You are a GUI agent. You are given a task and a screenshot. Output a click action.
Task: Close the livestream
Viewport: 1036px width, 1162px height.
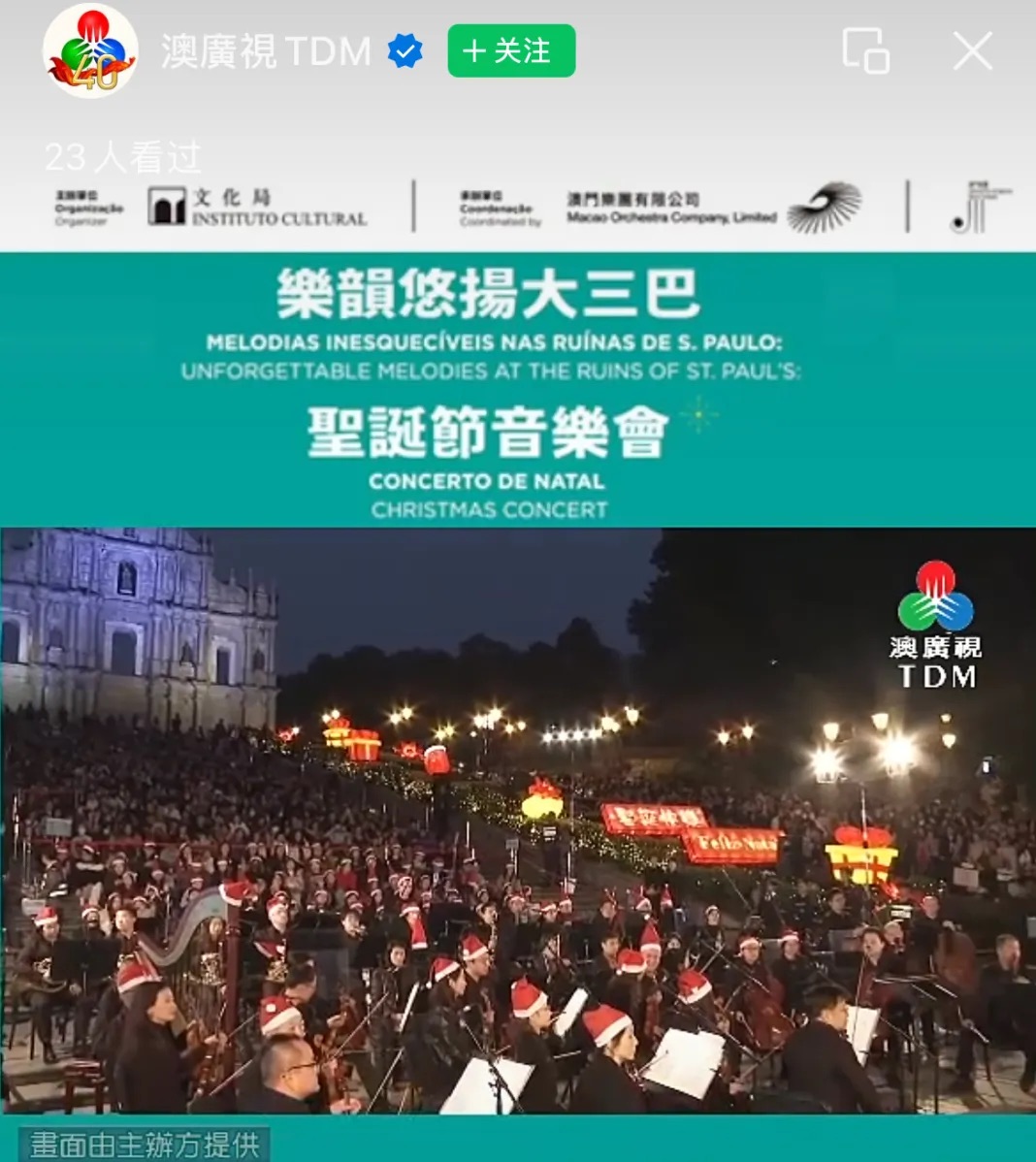(972, 51)
